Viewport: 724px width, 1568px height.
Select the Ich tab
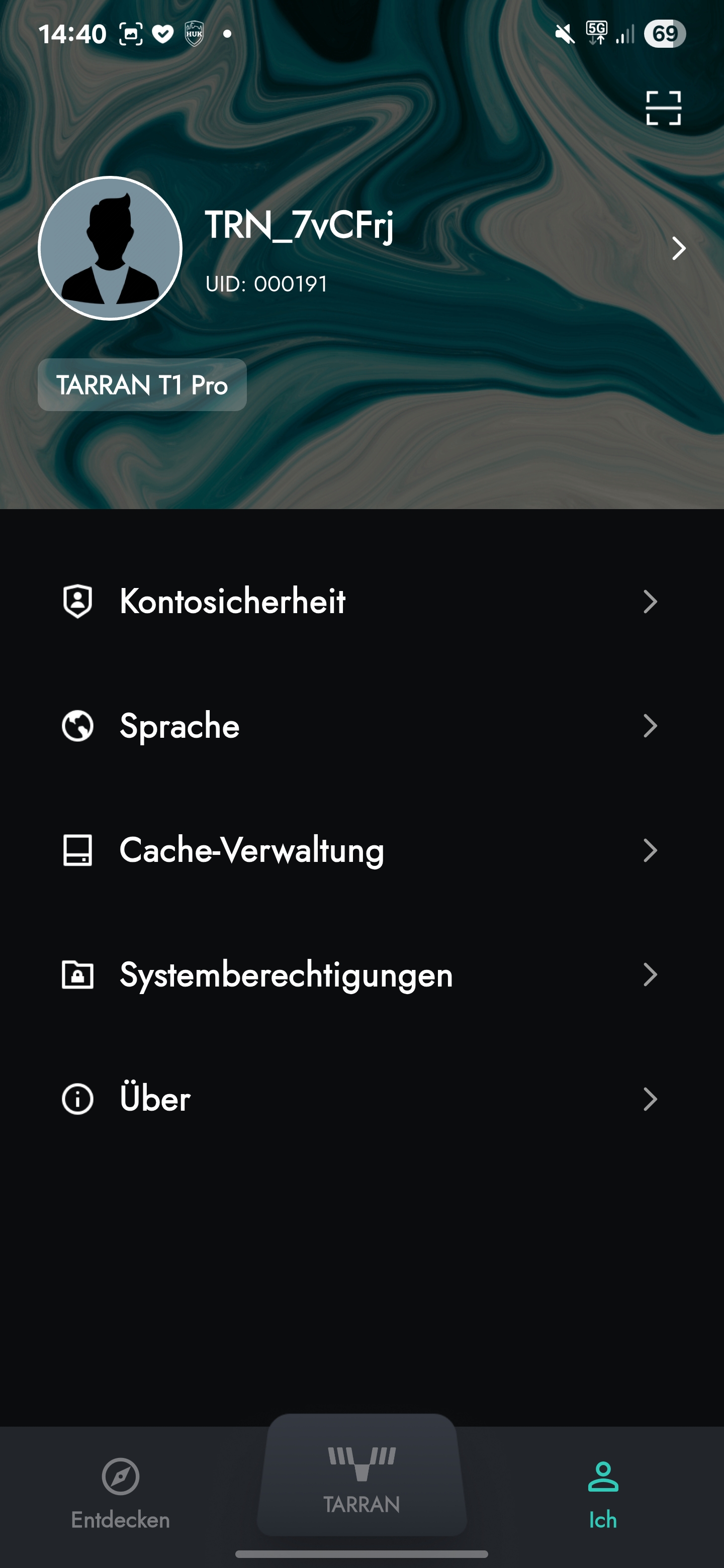(x=603, y=1493)
